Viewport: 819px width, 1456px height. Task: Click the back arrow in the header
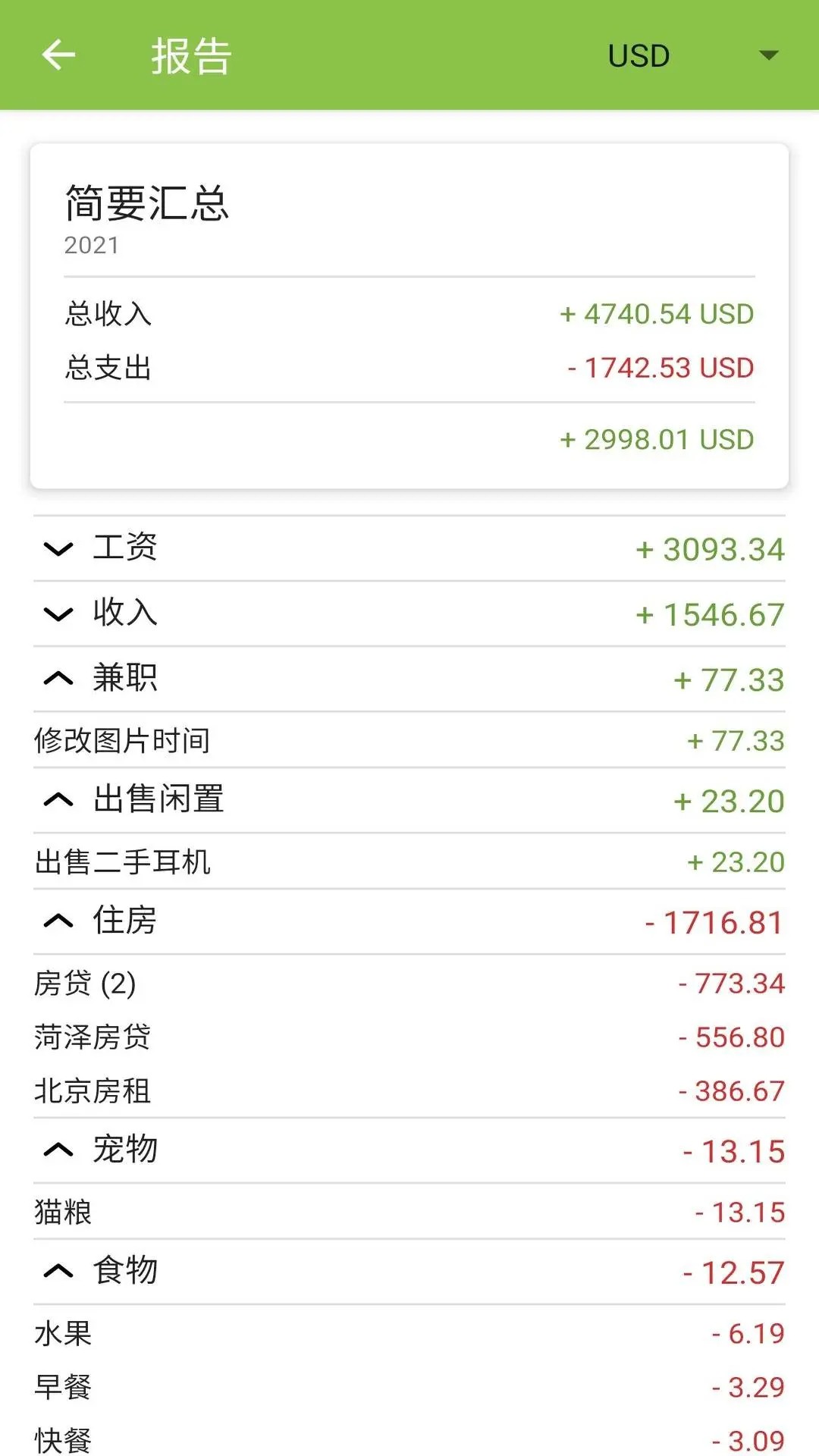pos(58,55)
